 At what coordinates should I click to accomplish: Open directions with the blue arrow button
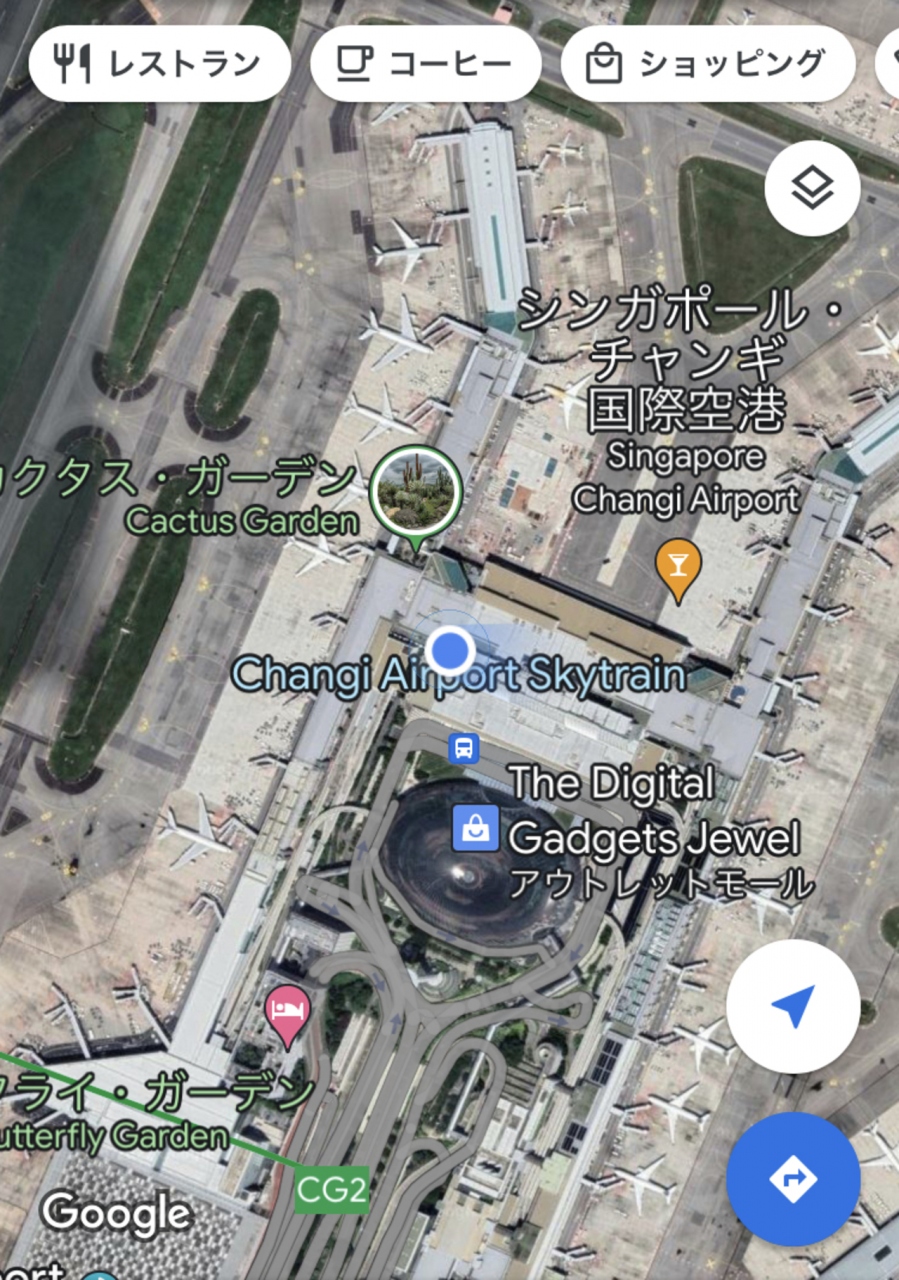(792, 1179)
